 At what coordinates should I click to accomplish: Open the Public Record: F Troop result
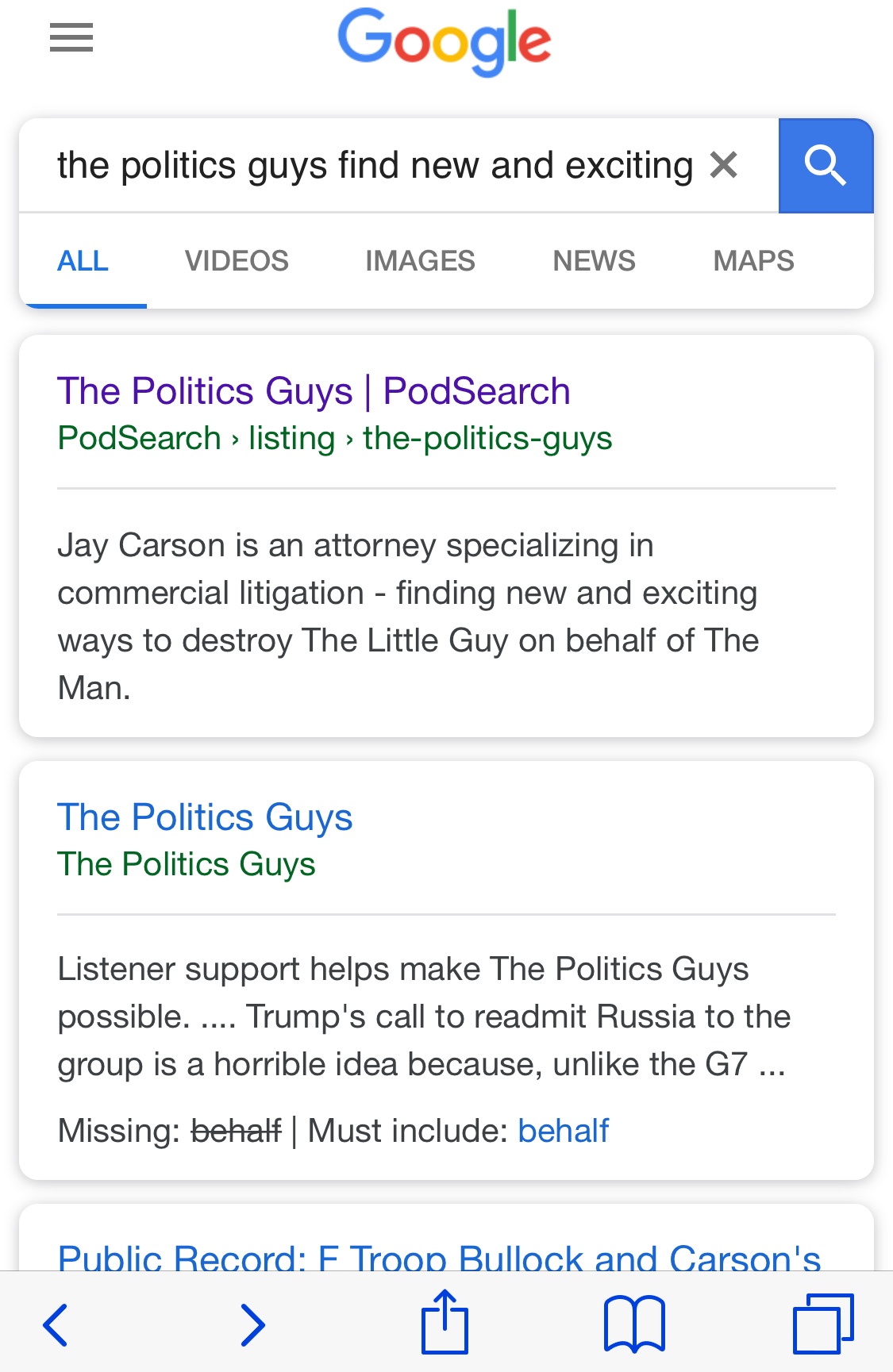coord(439,1256)
